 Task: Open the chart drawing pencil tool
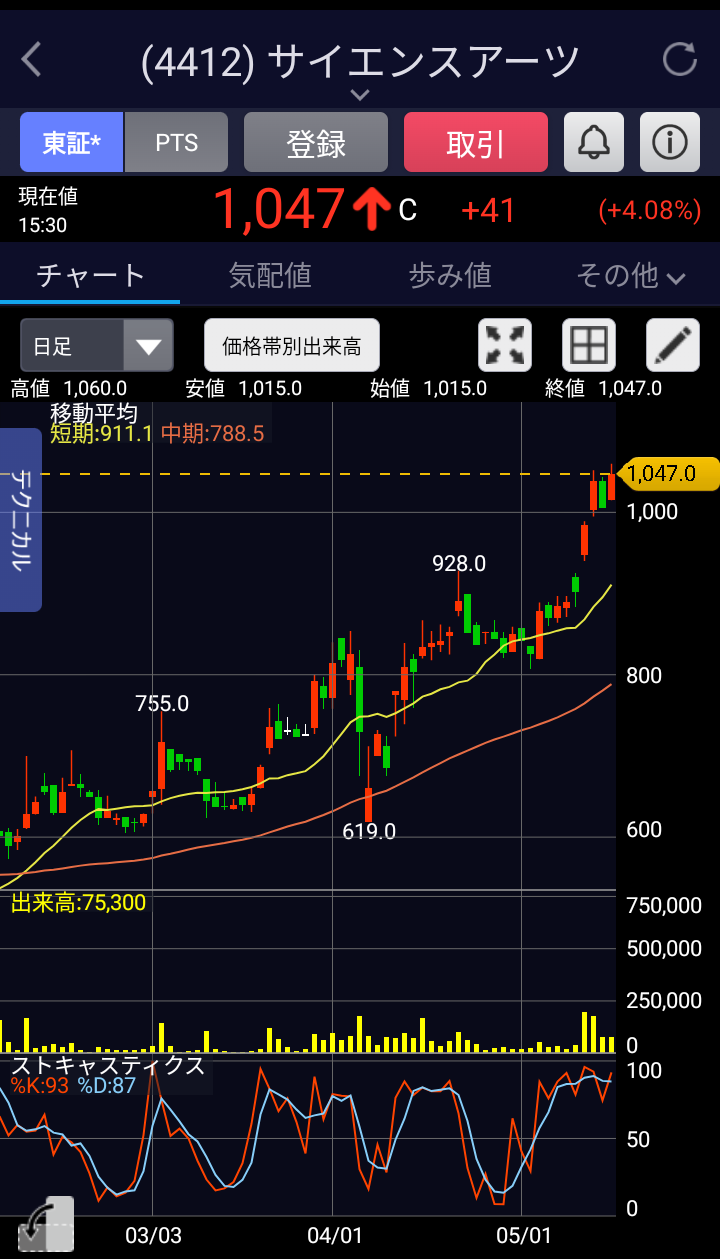point(673,346)
